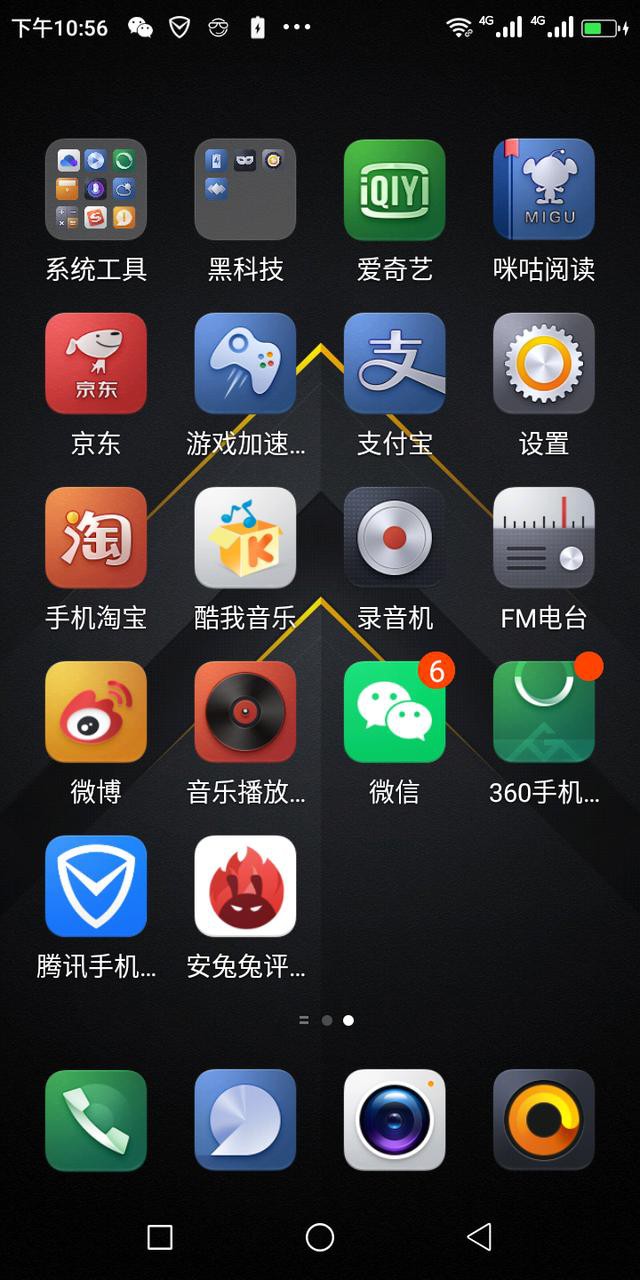Launch 手机淘宝 app

pos(96,538)
